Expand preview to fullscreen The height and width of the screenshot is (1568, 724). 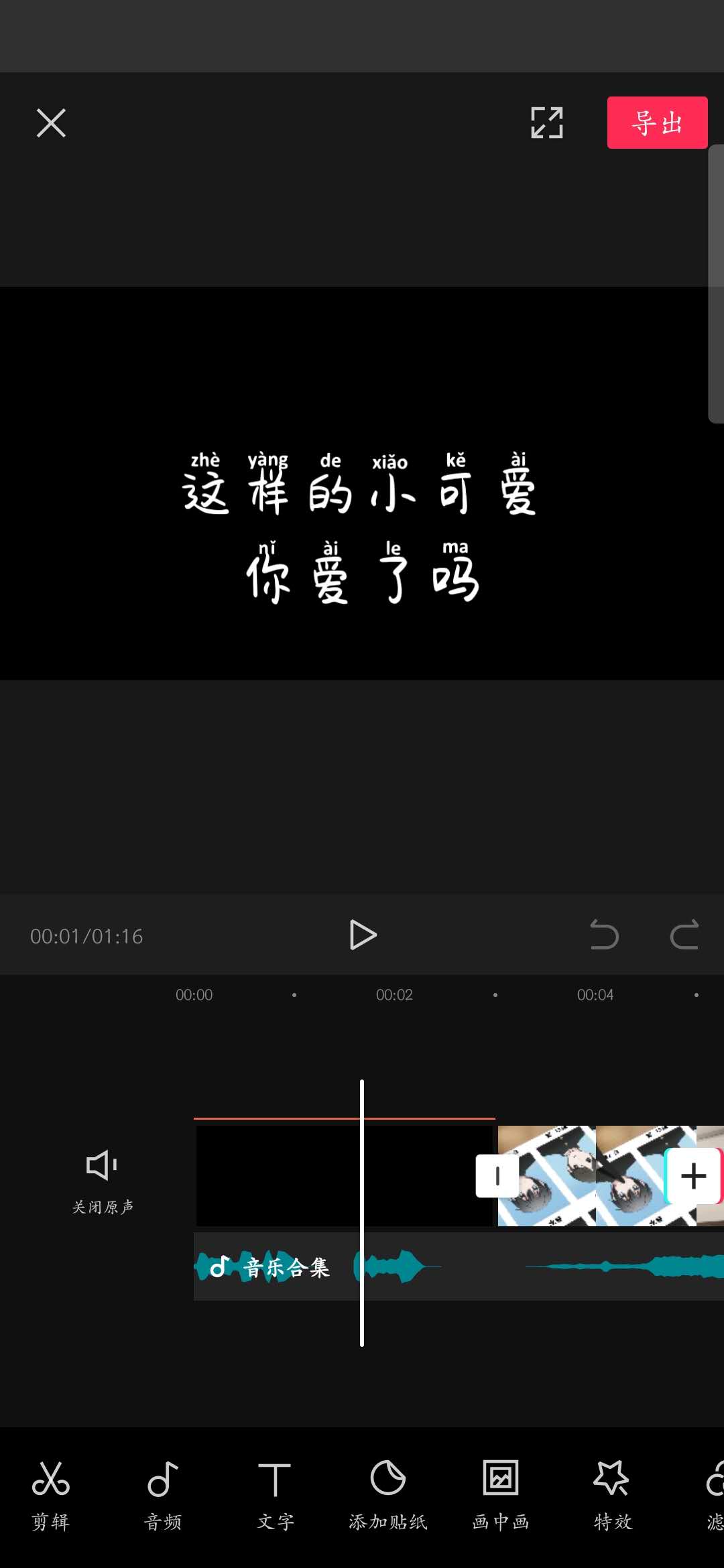point(546,123)
